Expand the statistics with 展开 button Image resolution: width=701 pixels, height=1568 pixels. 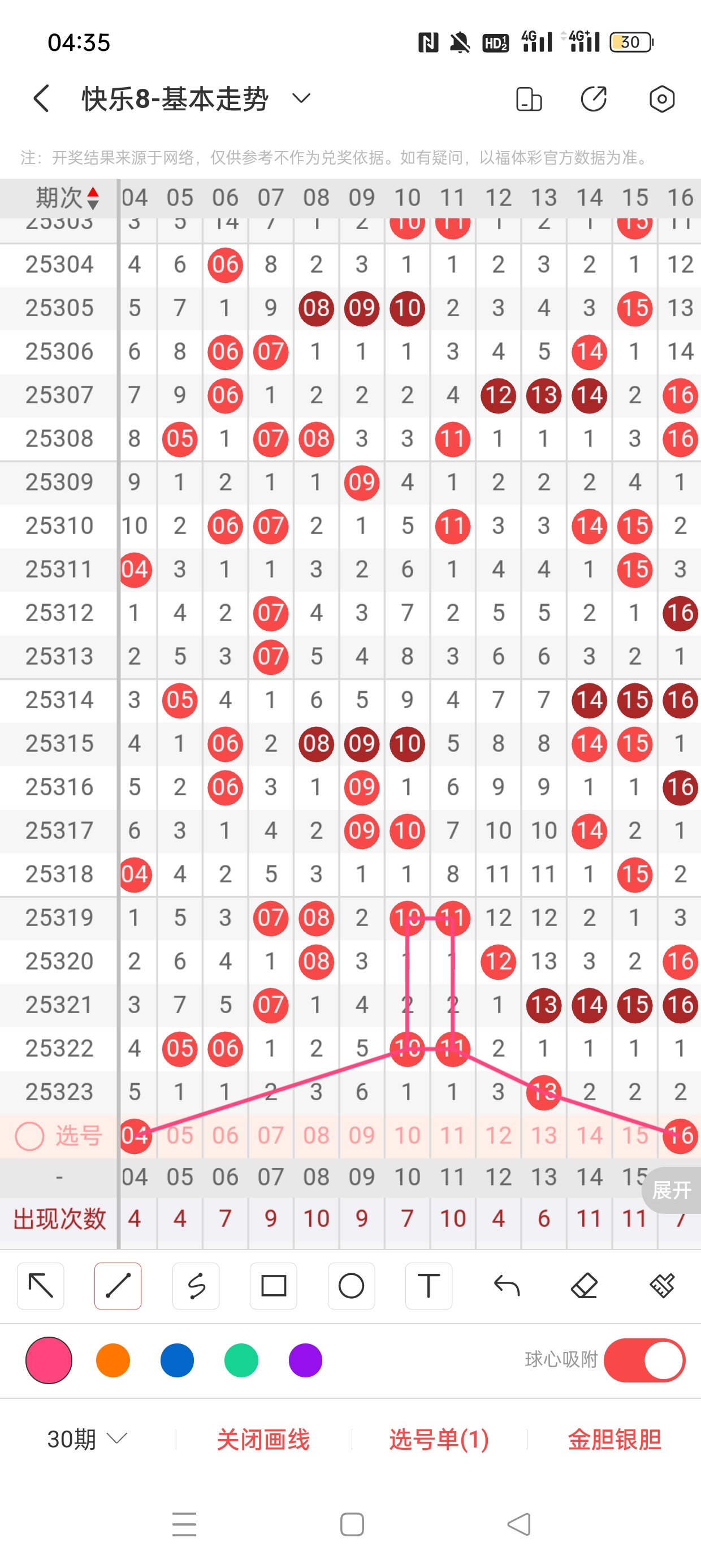click(x=671, y=1190)
